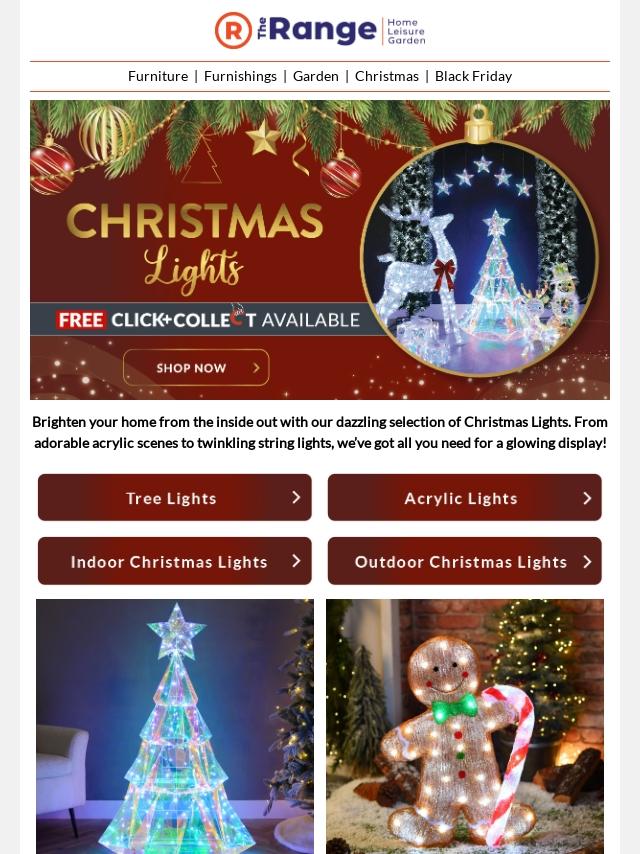Open the Tree Lights button

[x=175, y=497]
